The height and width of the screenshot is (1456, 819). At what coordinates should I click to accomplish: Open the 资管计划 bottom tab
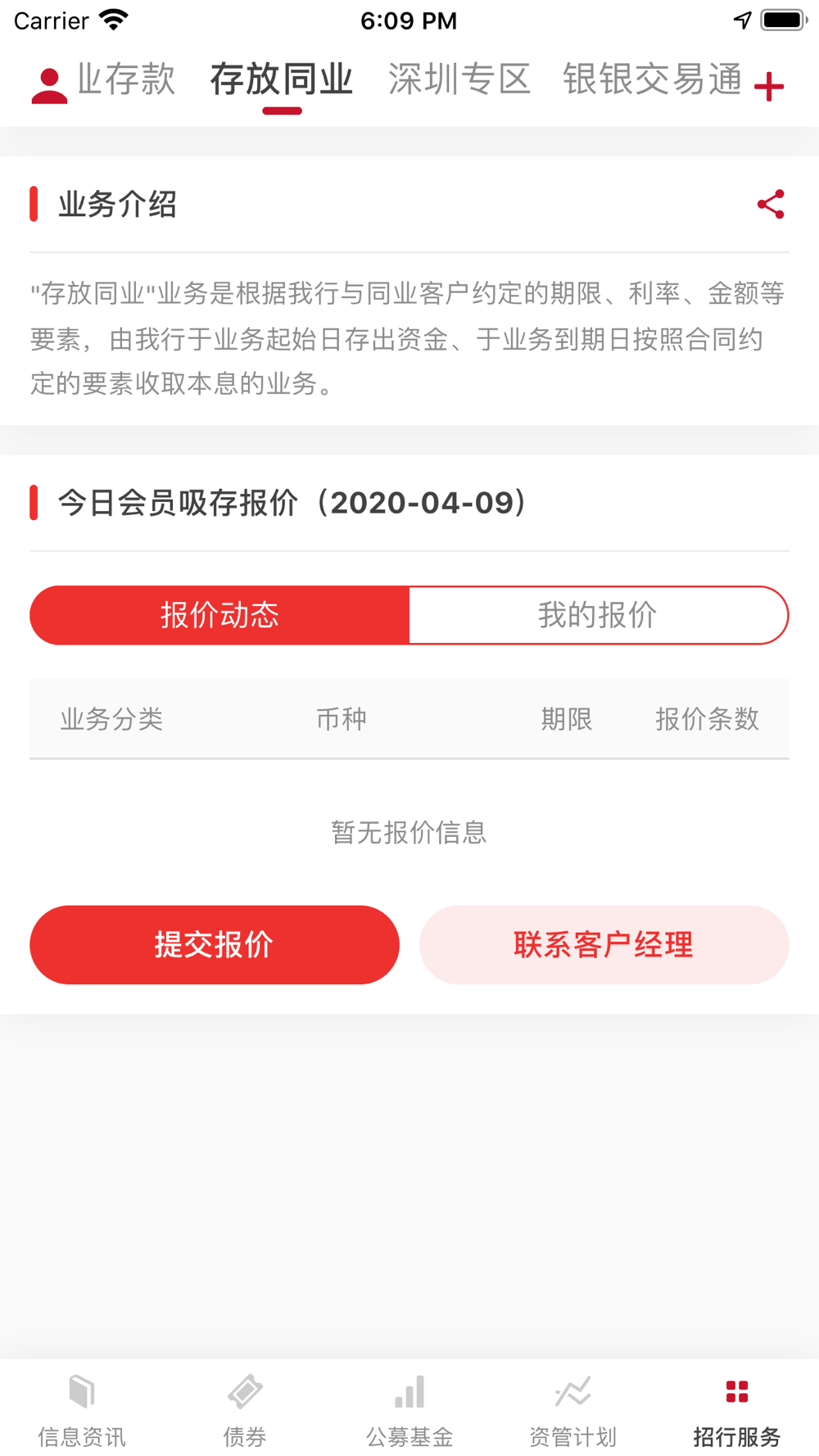point(573,1410)
